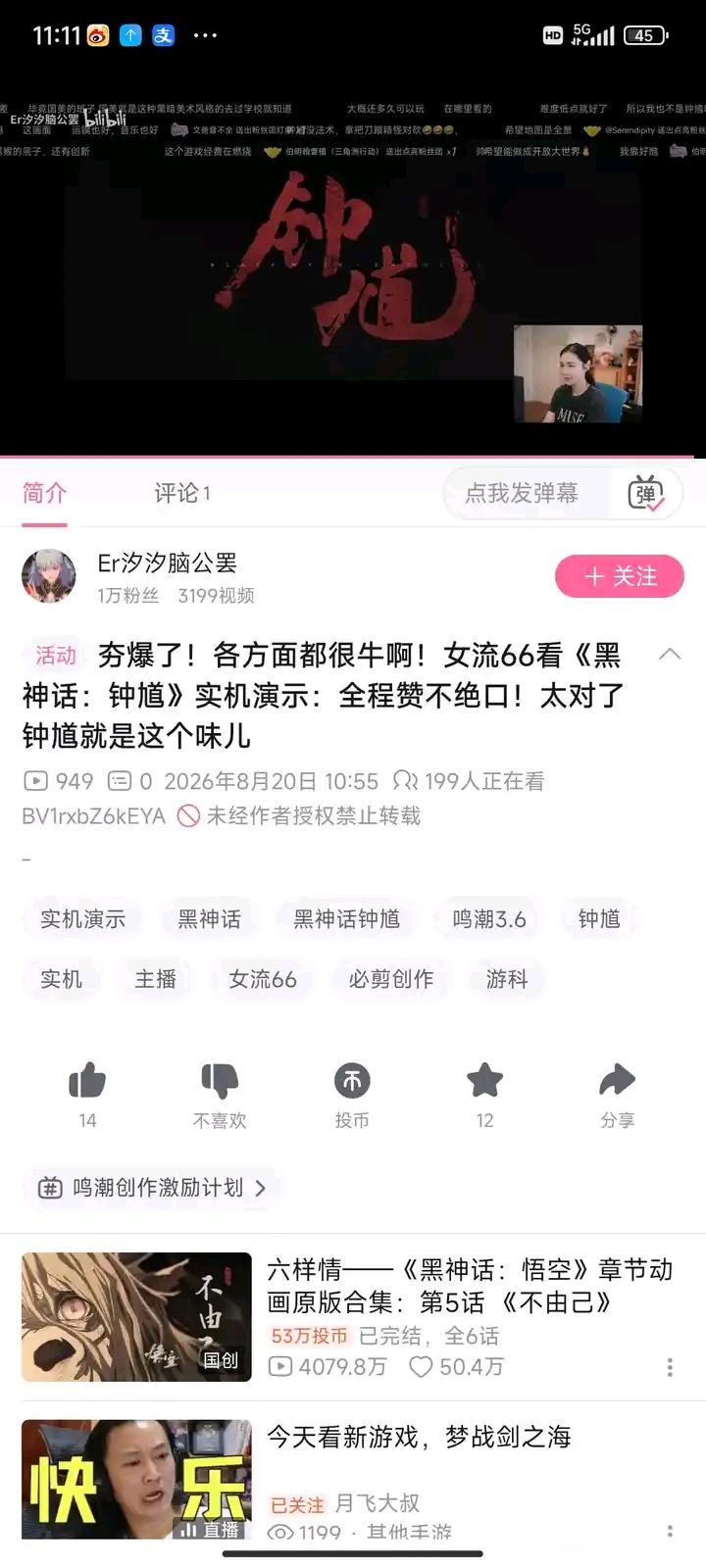This screenshot has width=706, height=1568.
Task: Open Er汐汐脑公罢 uploader avatar
Action: coord(49,575)
